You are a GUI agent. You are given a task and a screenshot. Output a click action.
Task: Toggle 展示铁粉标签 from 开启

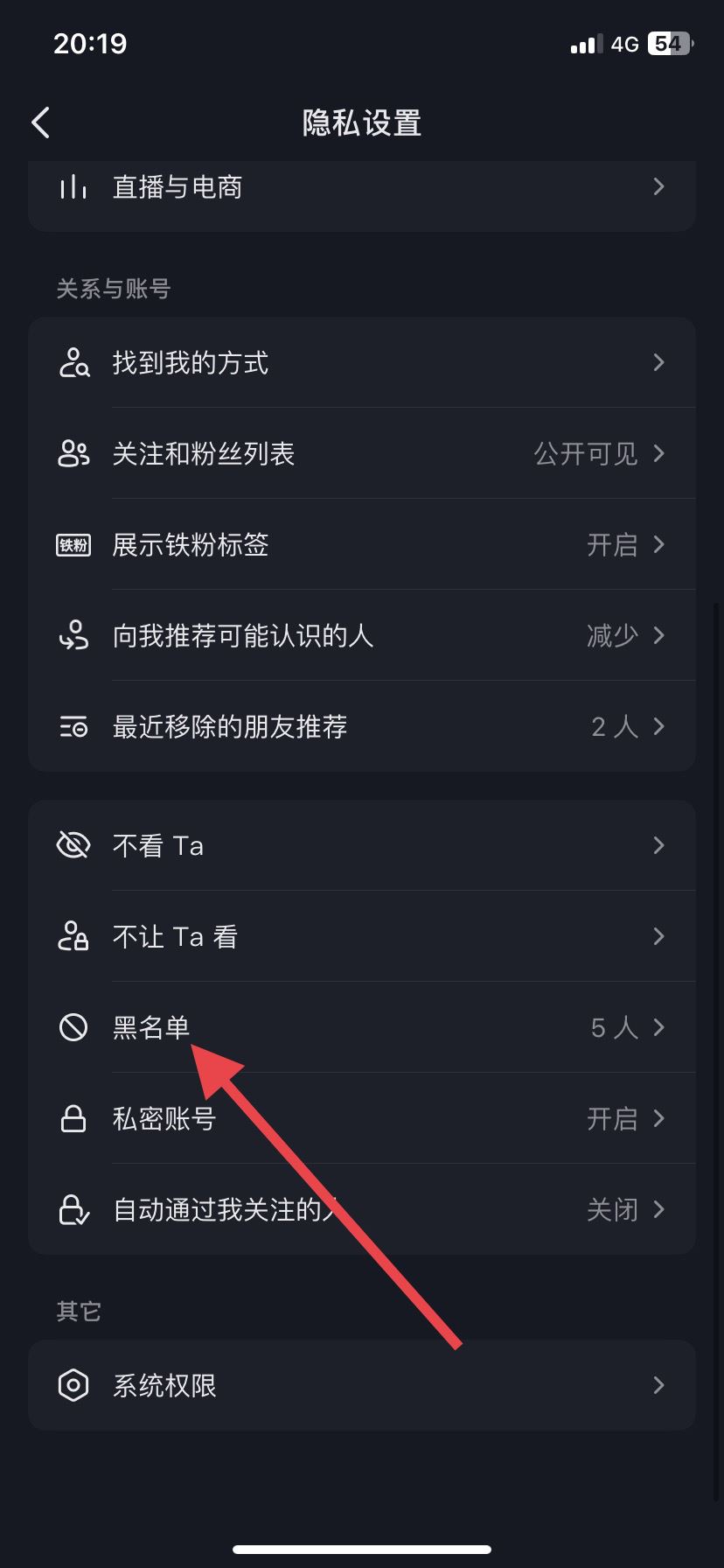362,544
